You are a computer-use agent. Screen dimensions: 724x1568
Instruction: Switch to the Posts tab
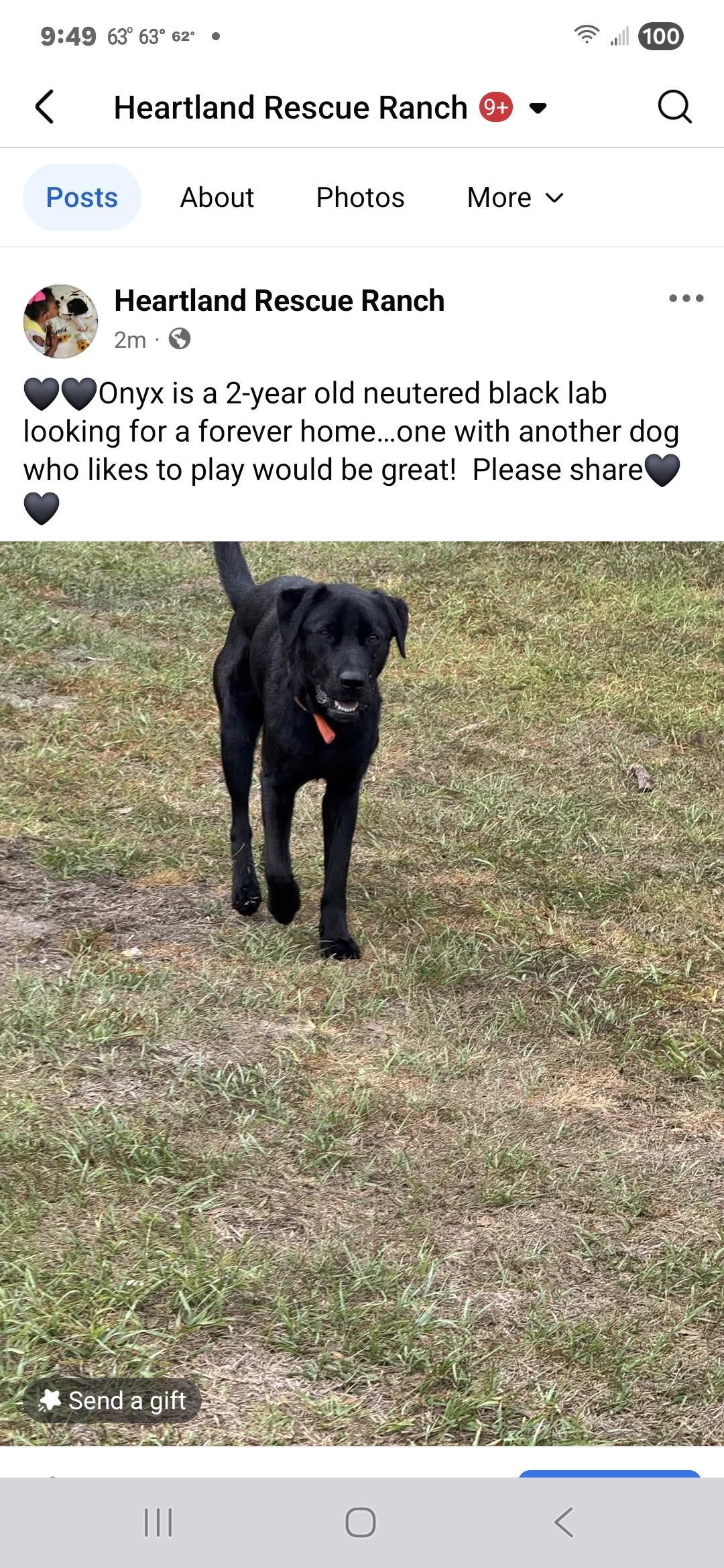[x=82, y=198]
